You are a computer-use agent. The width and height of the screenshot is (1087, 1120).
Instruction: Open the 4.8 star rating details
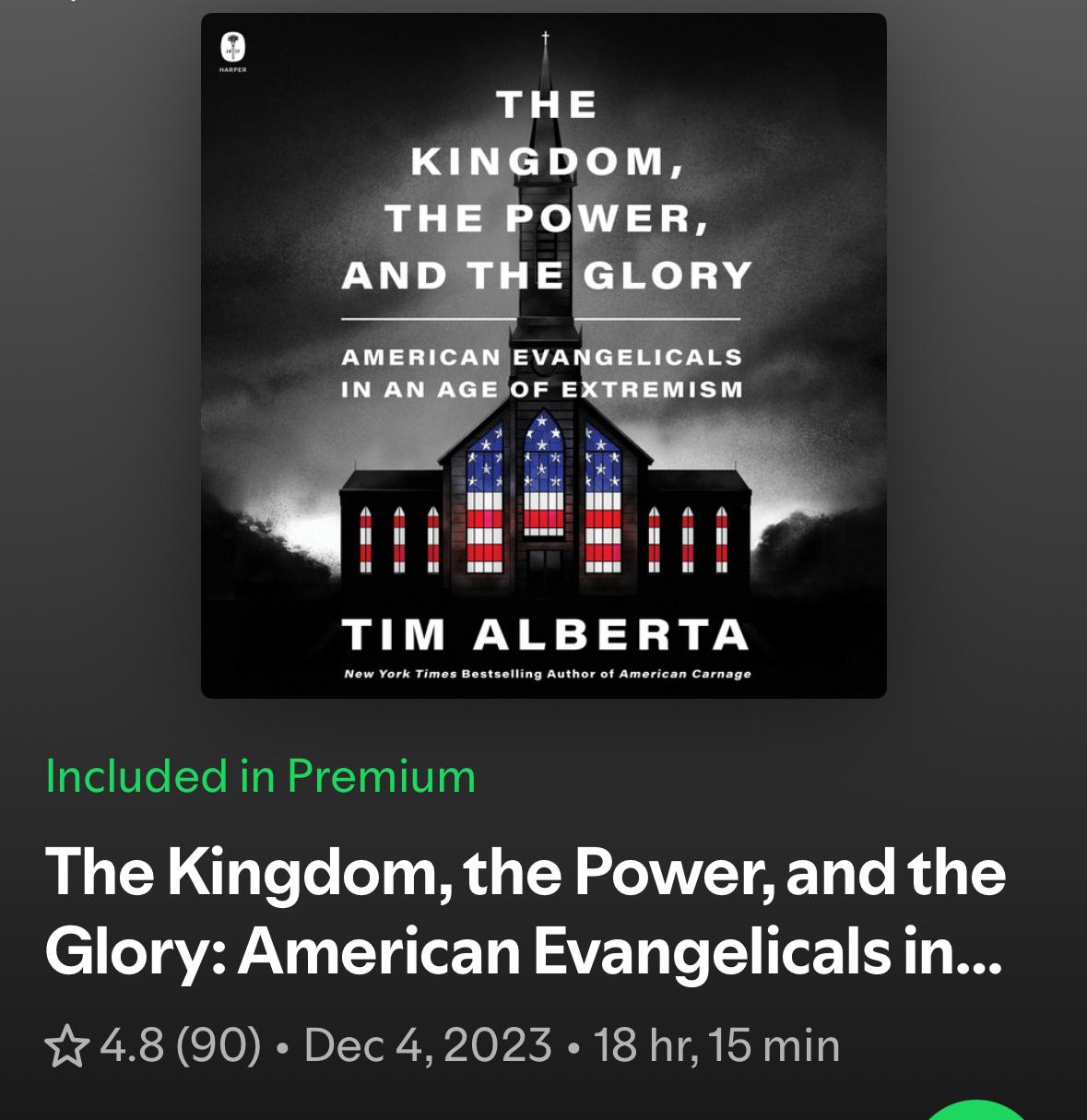tap(153, 1045)
